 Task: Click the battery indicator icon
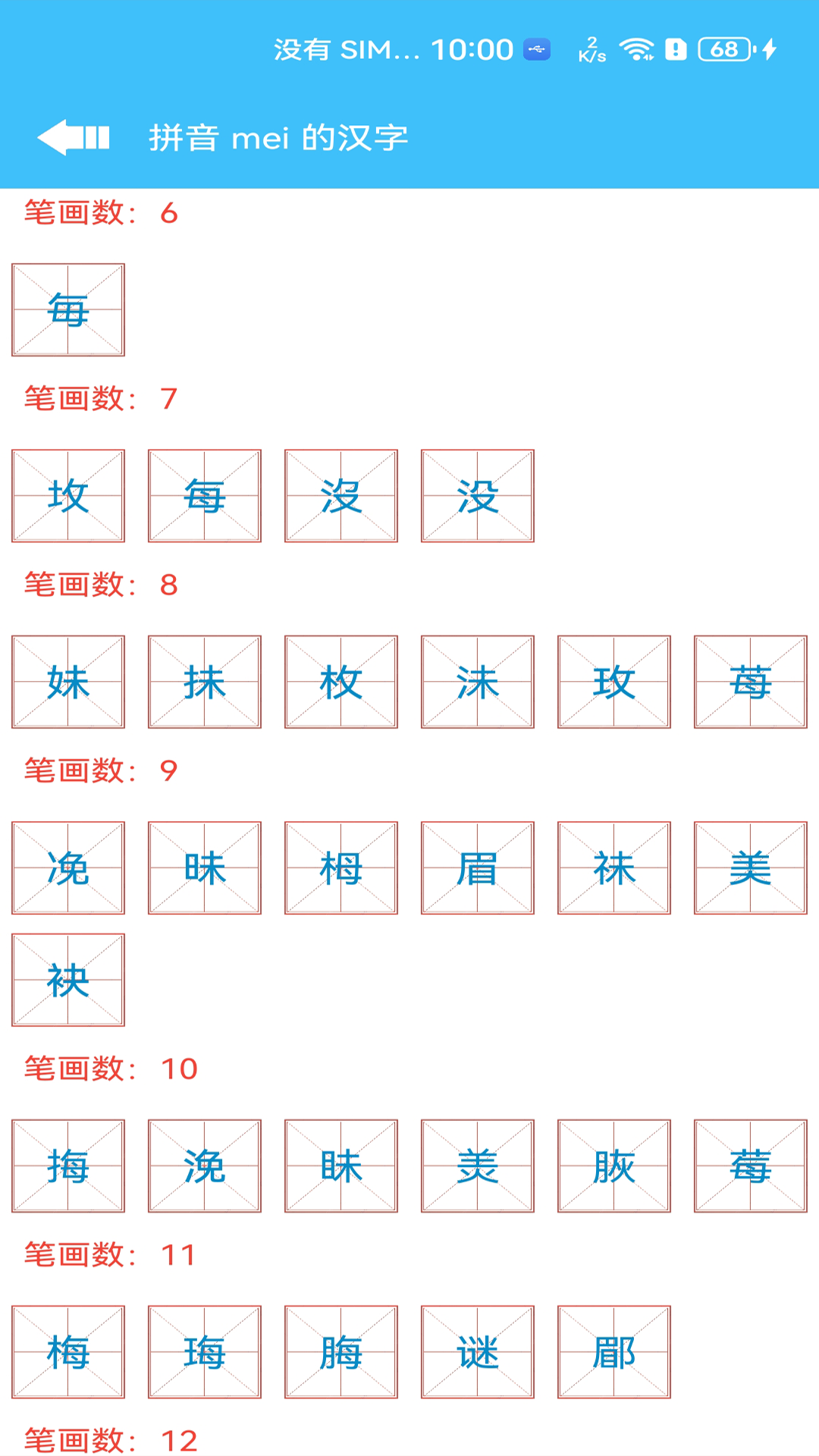[x=723, y=49]
